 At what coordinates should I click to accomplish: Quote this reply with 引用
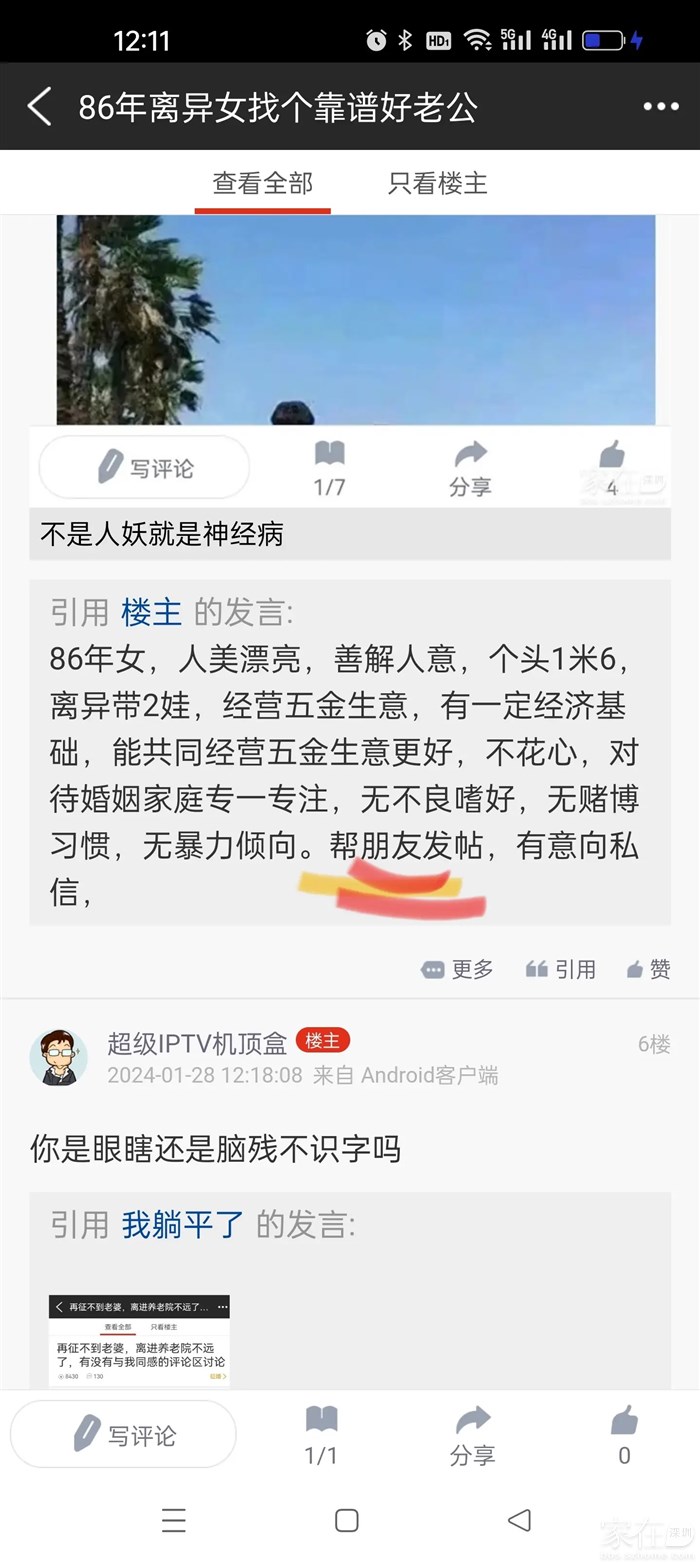[561, 969]
